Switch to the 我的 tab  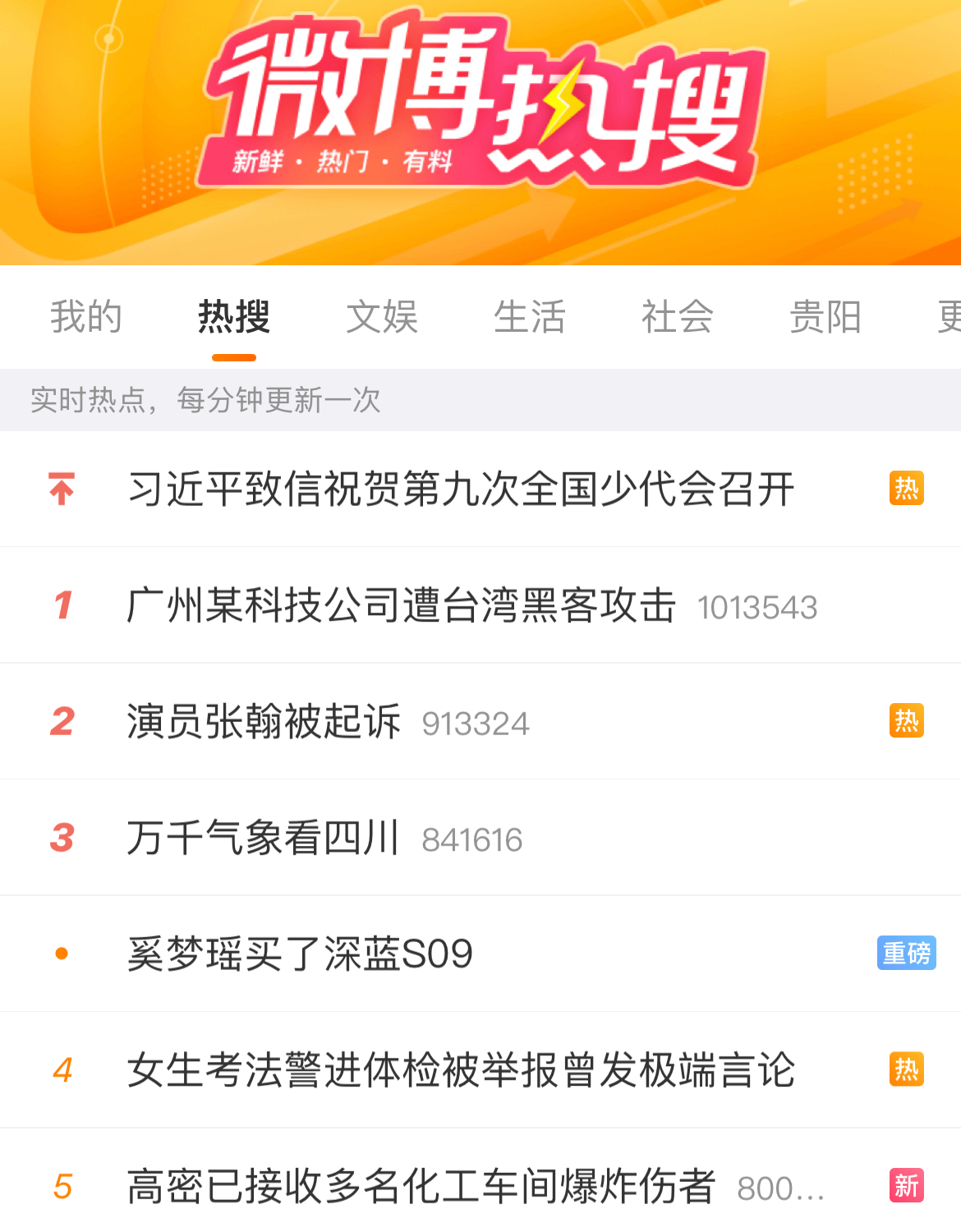[86, 317]
